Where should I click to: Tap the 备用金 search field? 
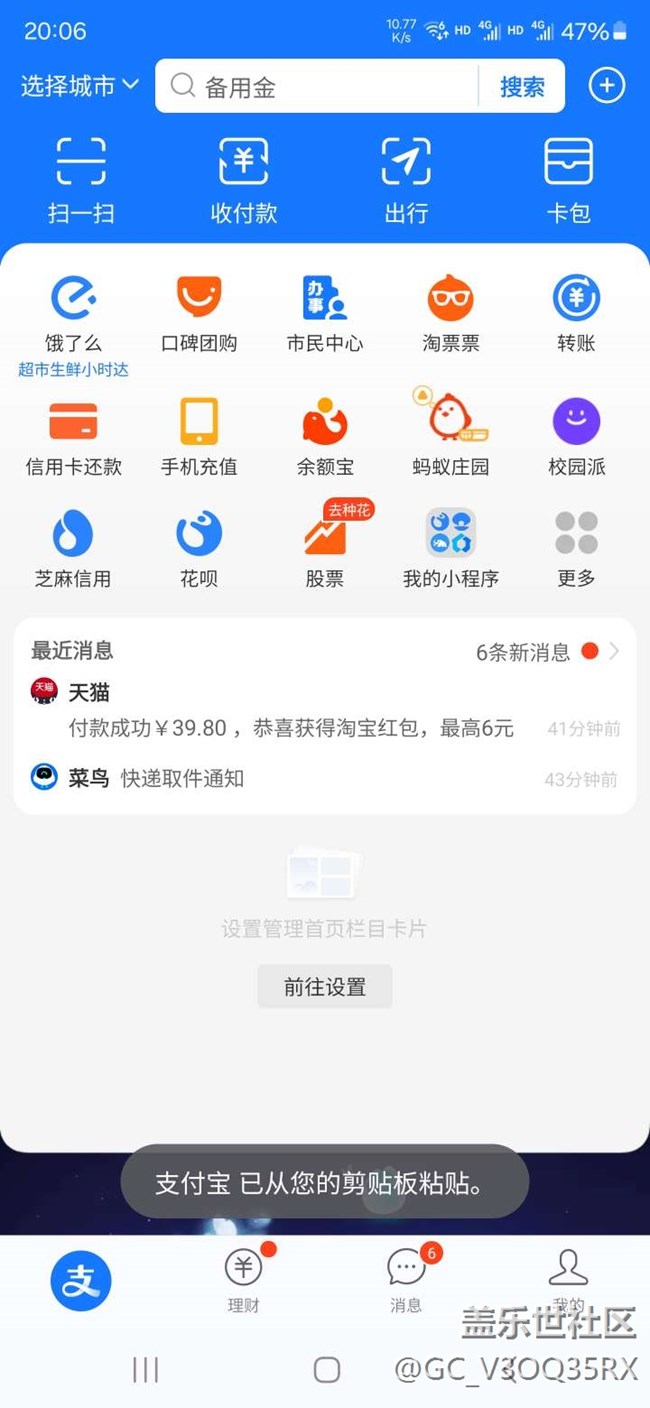pos(316,86)
